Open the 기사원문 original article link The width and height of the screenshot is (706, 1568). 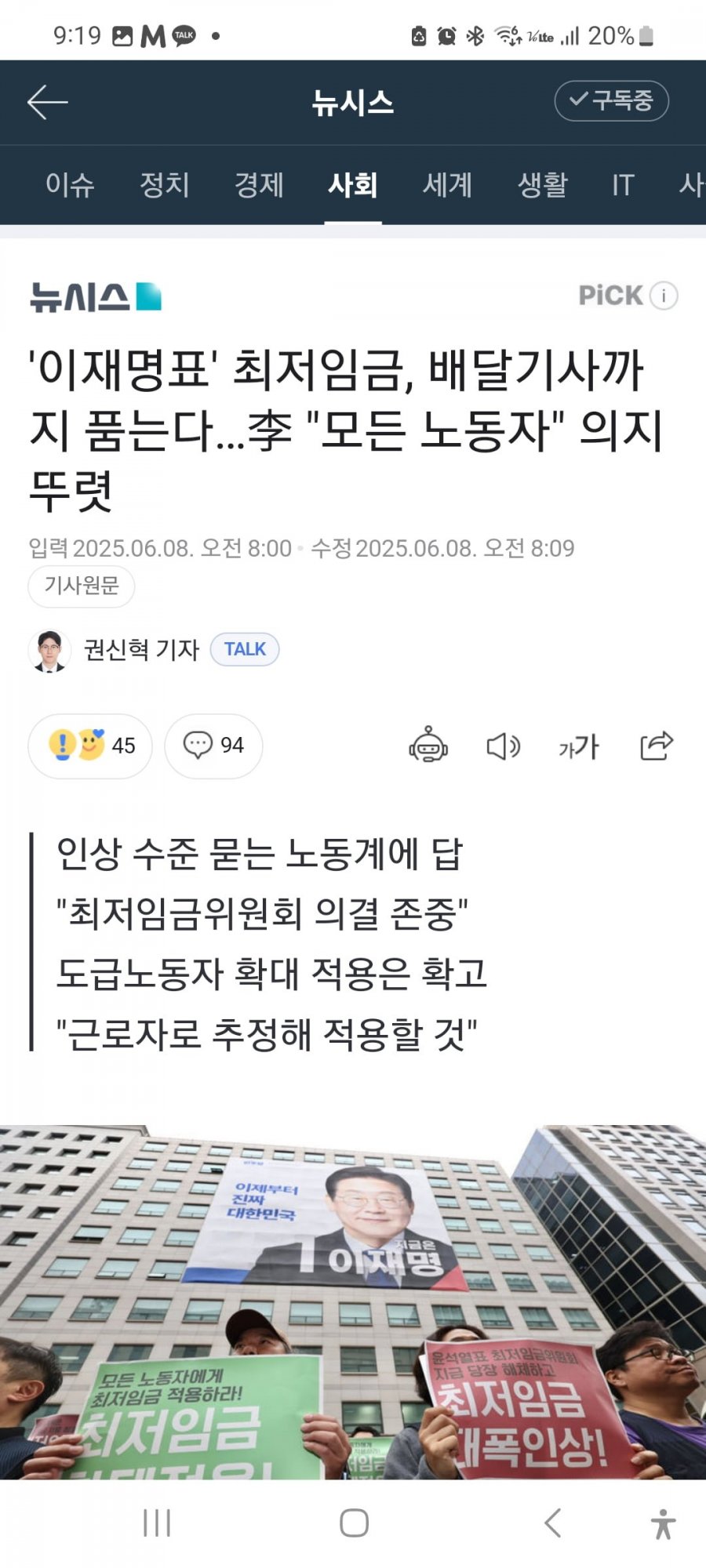point(81,586)
